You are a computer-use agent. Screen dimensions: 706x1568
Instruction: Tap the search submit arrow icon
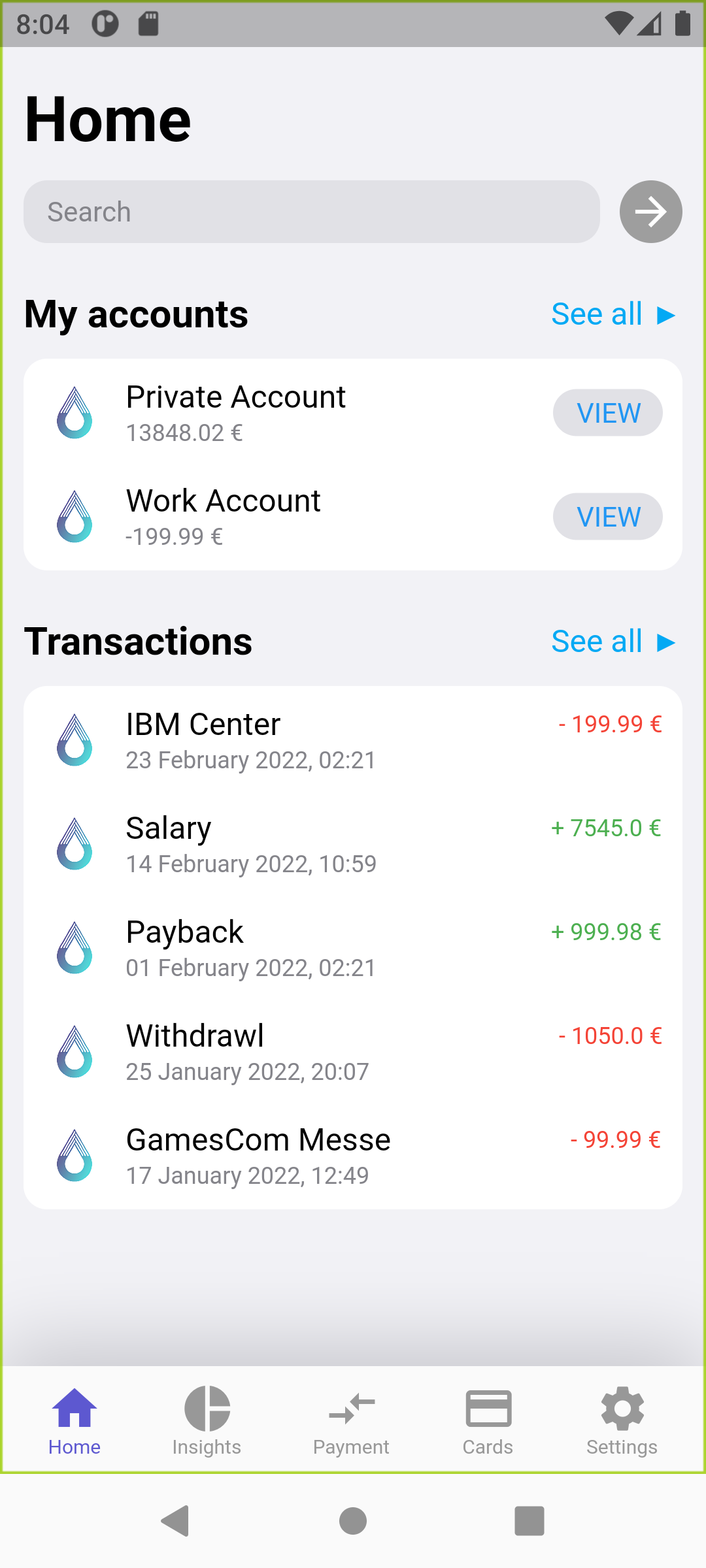click(650, 212)
